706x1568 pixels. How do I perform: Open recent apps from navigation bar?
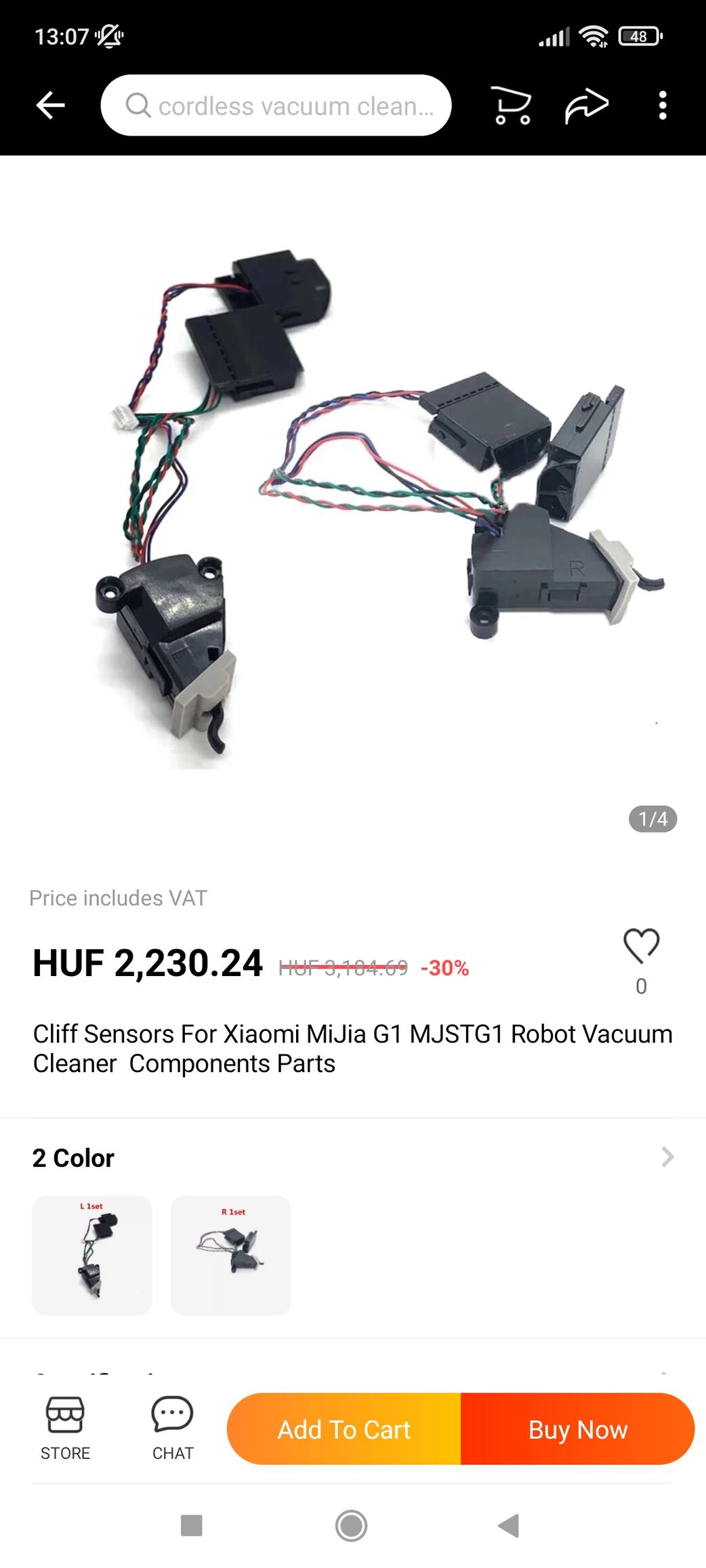click(x=192, y=1526)
